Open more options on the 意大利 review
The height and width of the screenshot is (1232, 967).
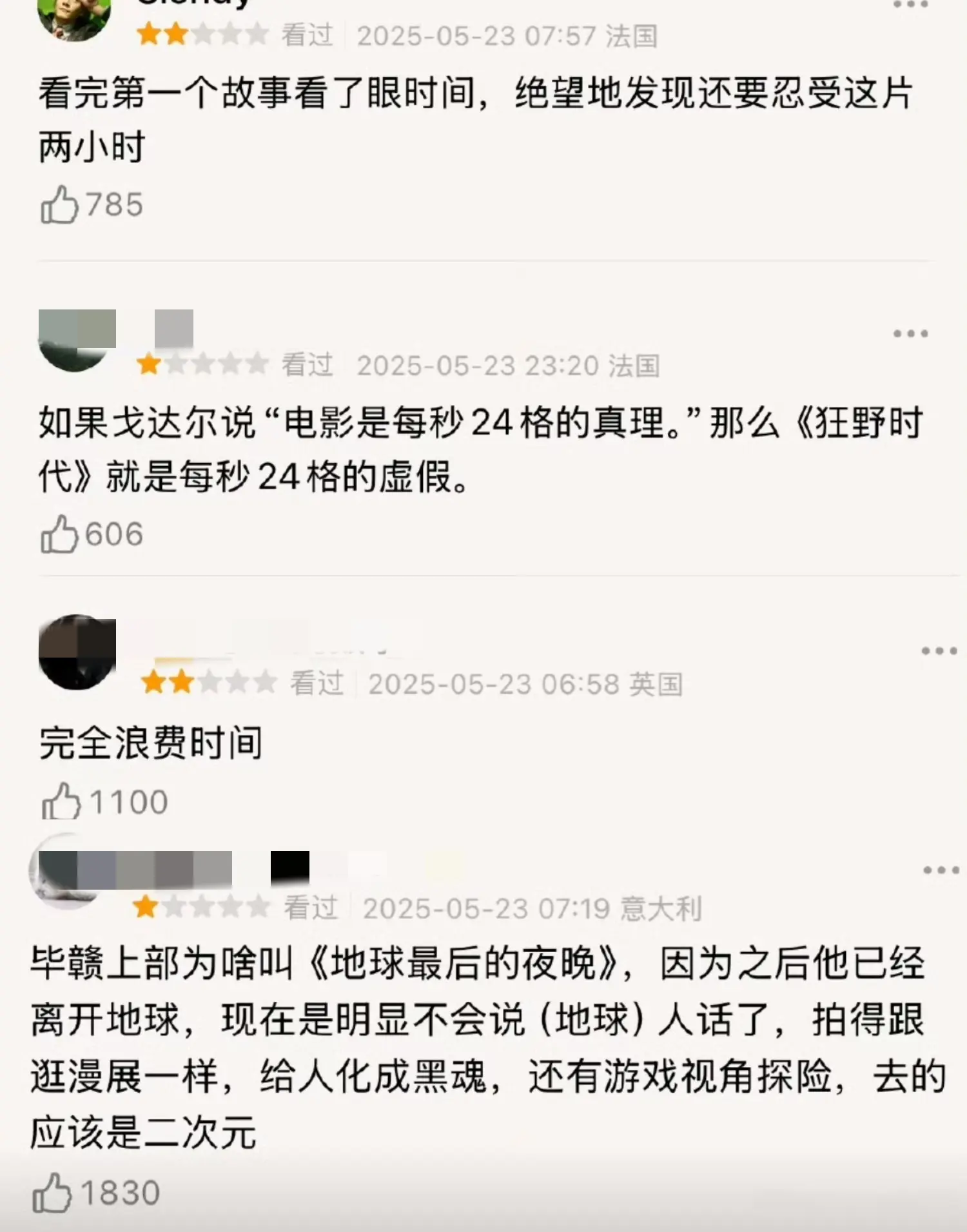941,870
